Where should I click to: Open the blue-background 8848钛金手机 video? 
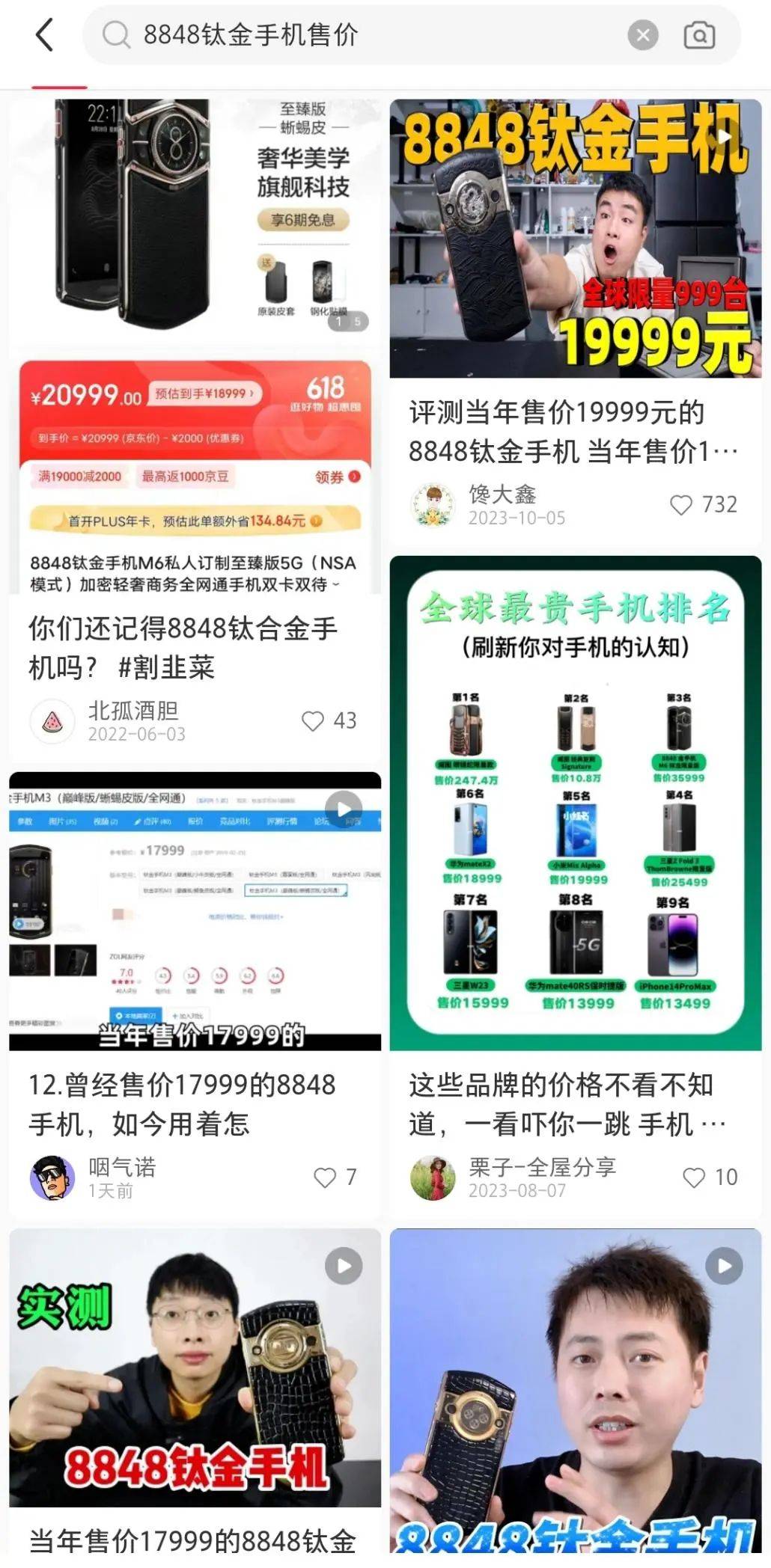tap(575, 1390)
